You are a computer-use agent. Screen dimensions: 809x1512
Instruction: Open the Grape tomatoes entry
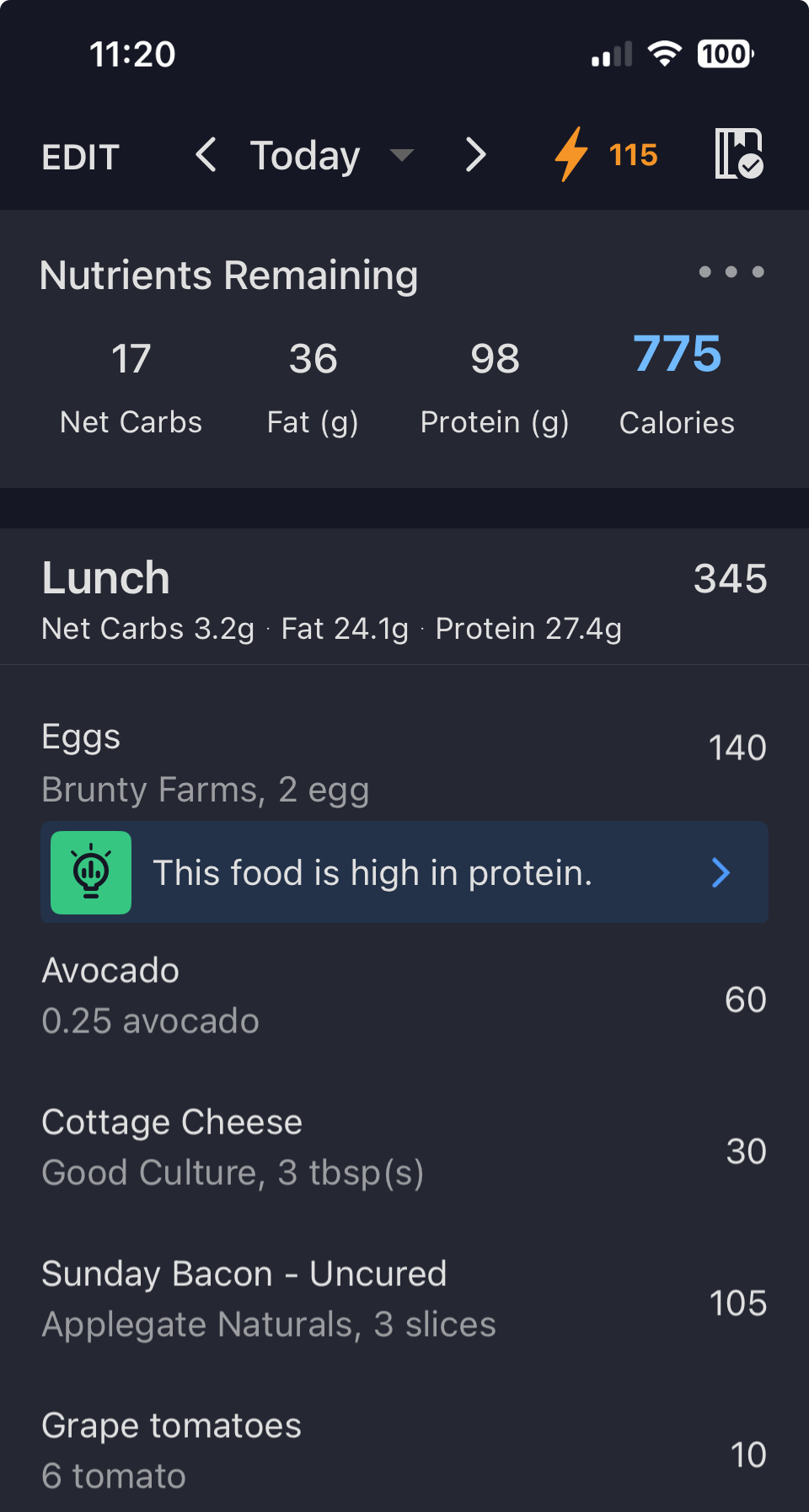point(404,1451)
